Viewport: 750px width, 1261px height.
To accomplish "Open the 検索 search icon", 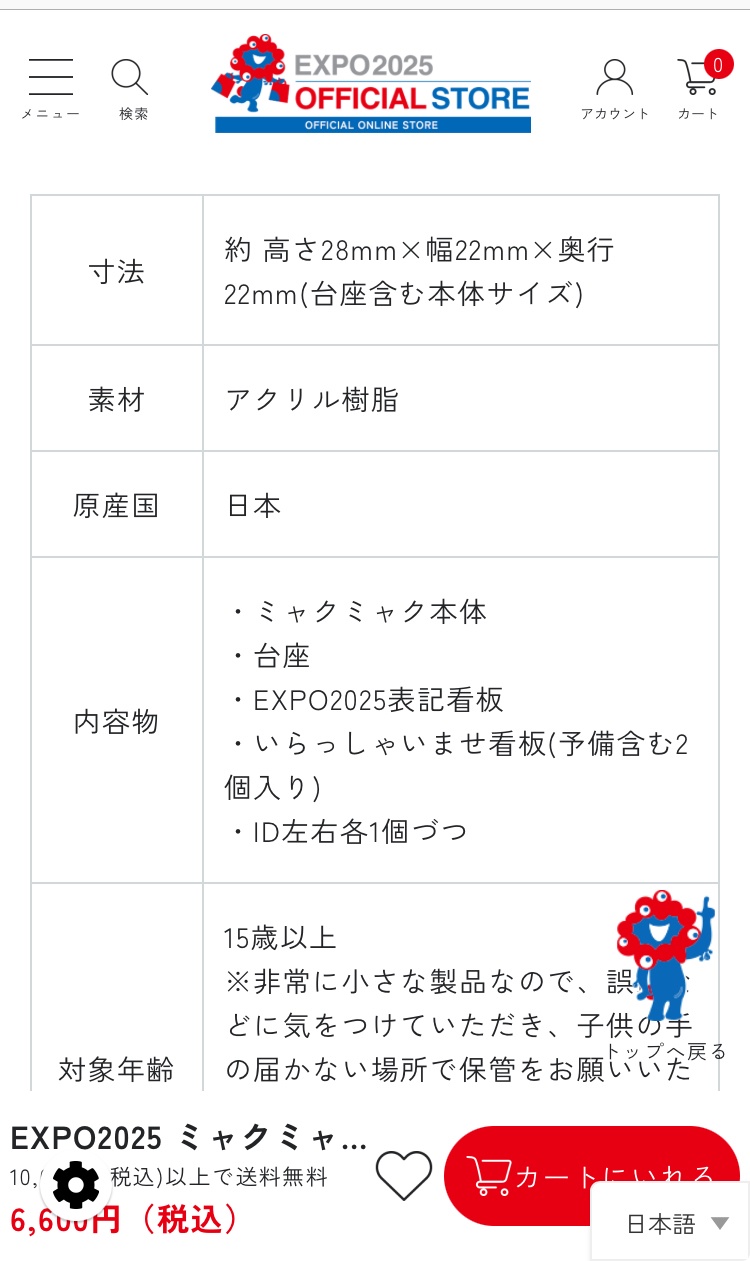I will coord(131,88).
